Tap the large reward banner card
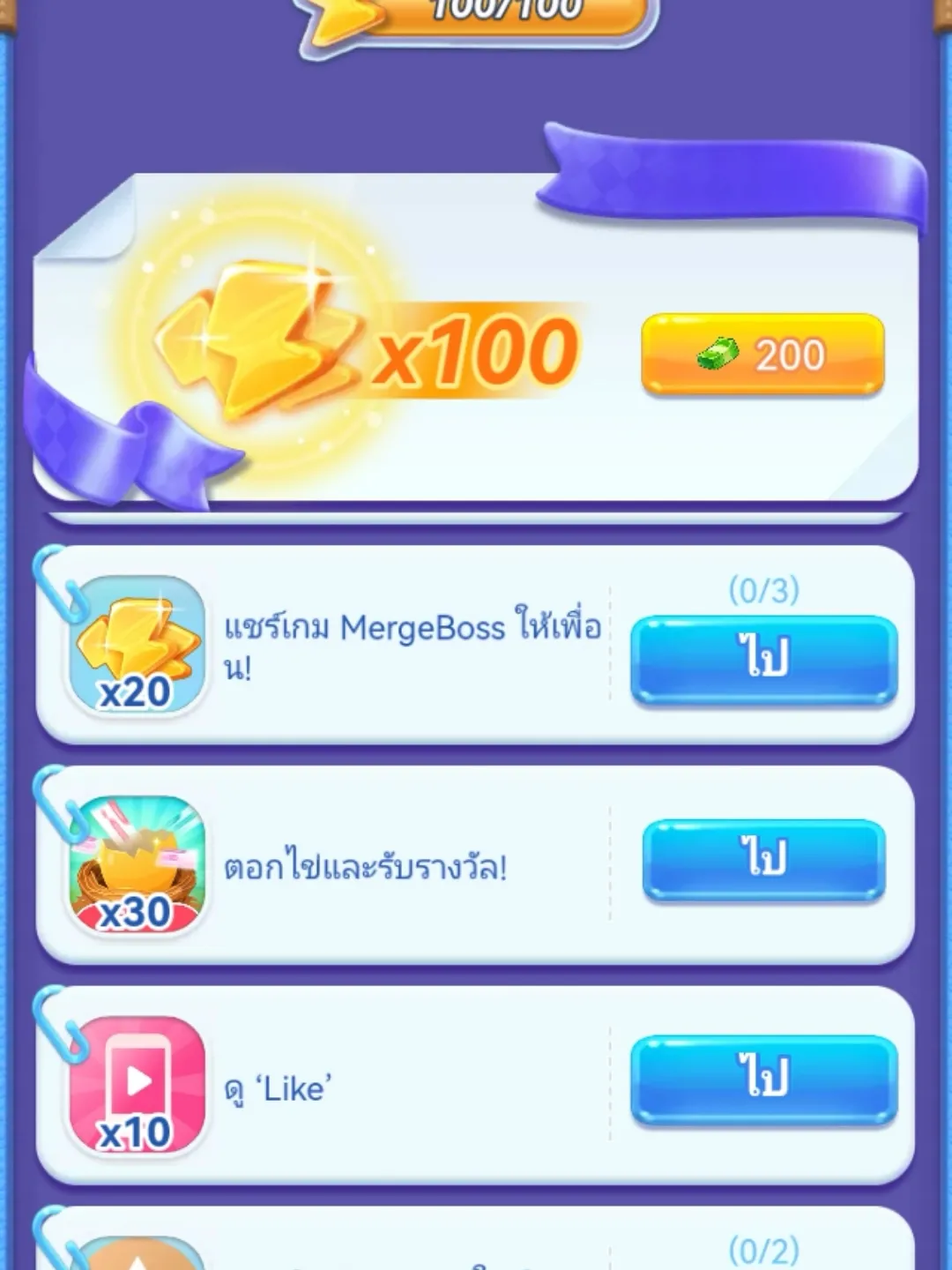The image size is (952, 1270). coord(476,335)
